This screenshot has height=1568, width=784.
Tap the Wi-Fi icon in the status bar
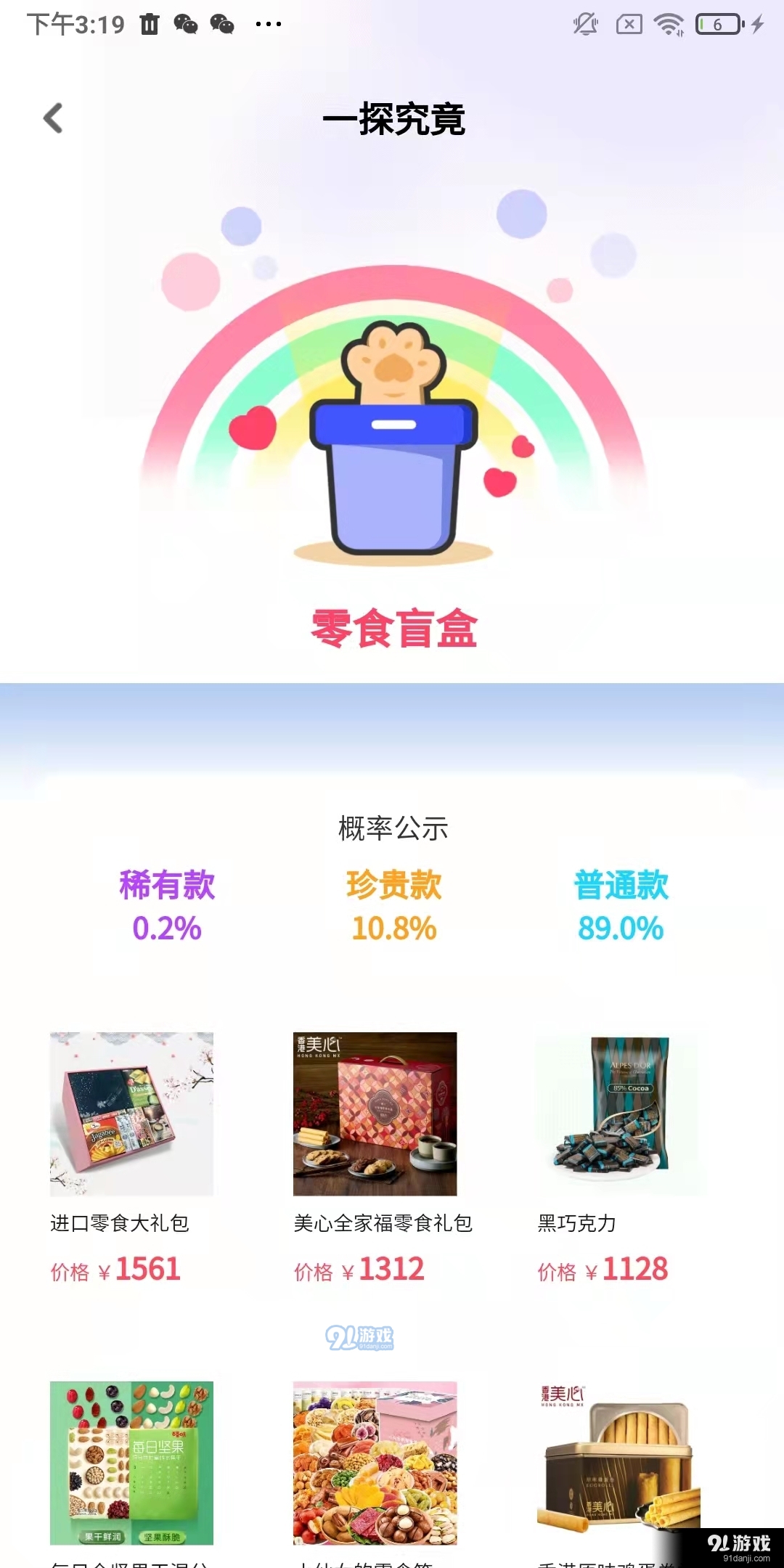(668, 23)
